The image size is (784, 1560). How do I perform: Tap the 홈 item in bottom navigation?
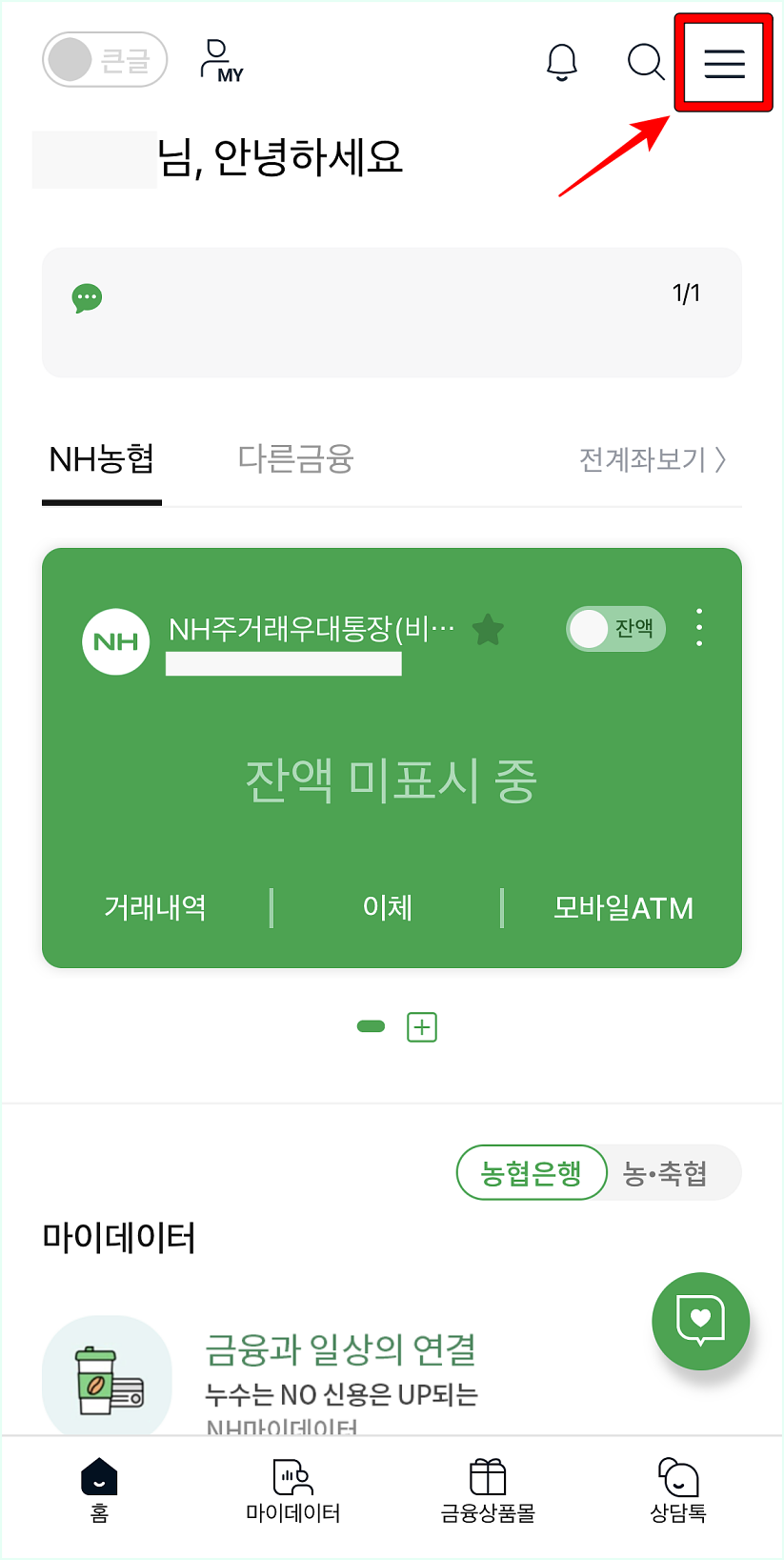pyautogui.click(x=99, y=1491)
